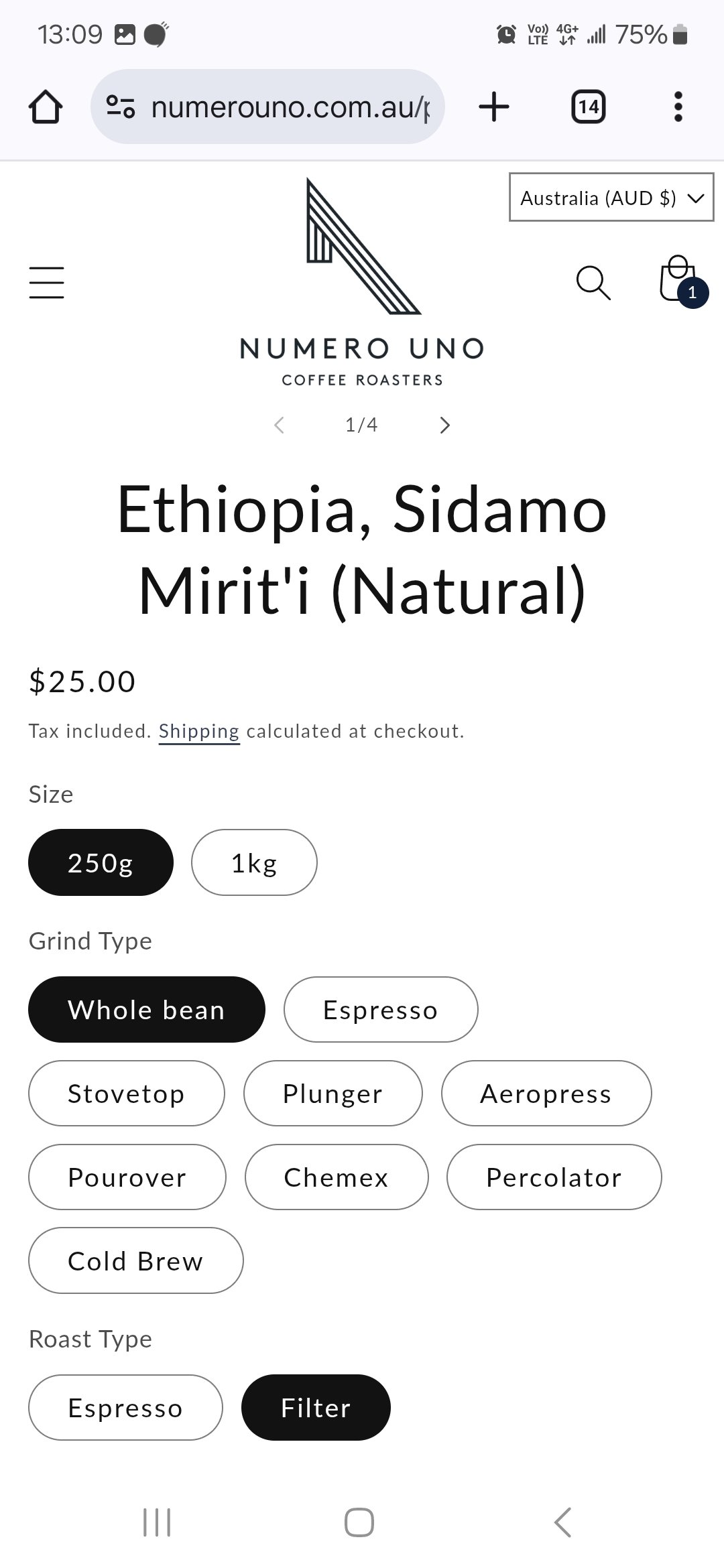Open the browser tab switcher
Viewport: 724px width, 1568px height.
[x=588, y=107]
